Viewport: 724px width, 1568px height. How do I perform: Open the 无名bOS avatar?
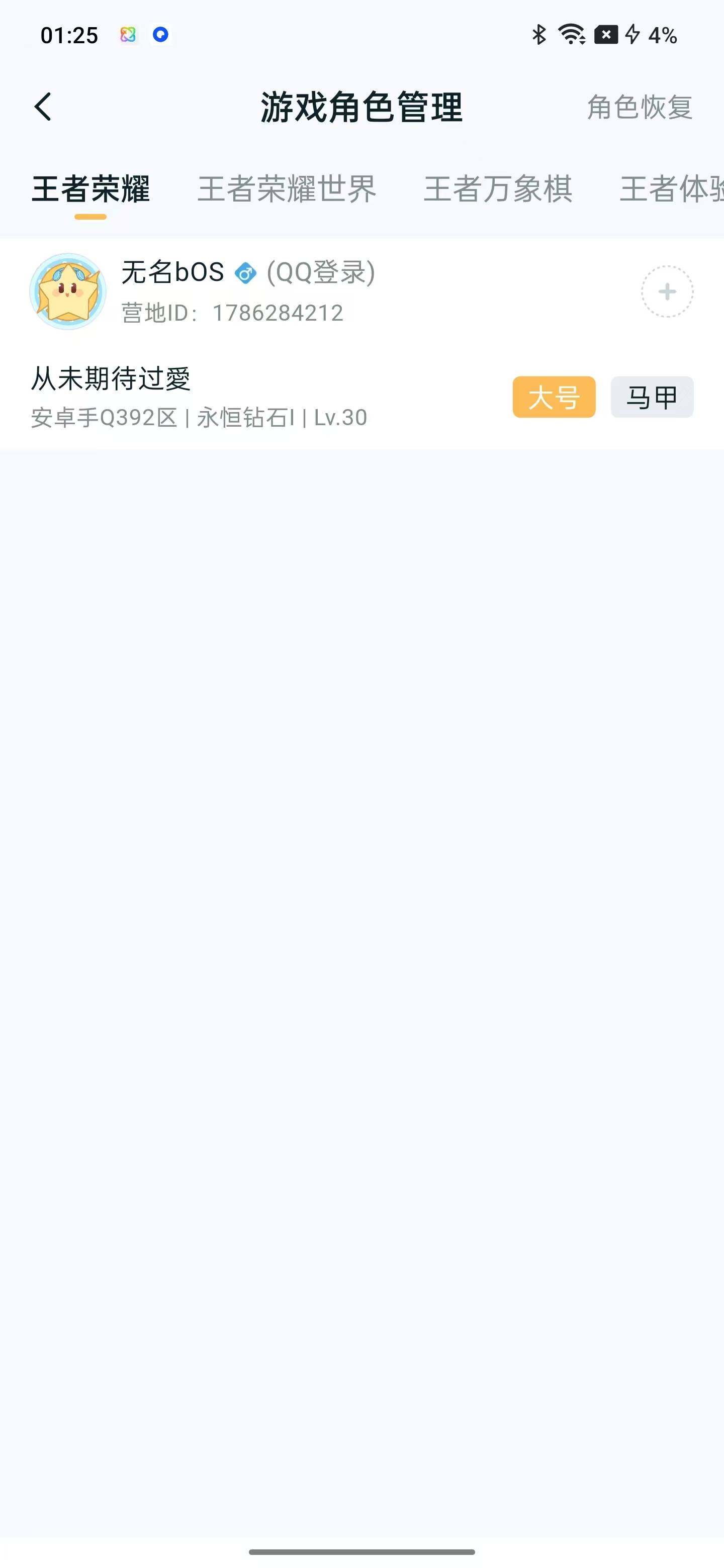click(68, 291)
